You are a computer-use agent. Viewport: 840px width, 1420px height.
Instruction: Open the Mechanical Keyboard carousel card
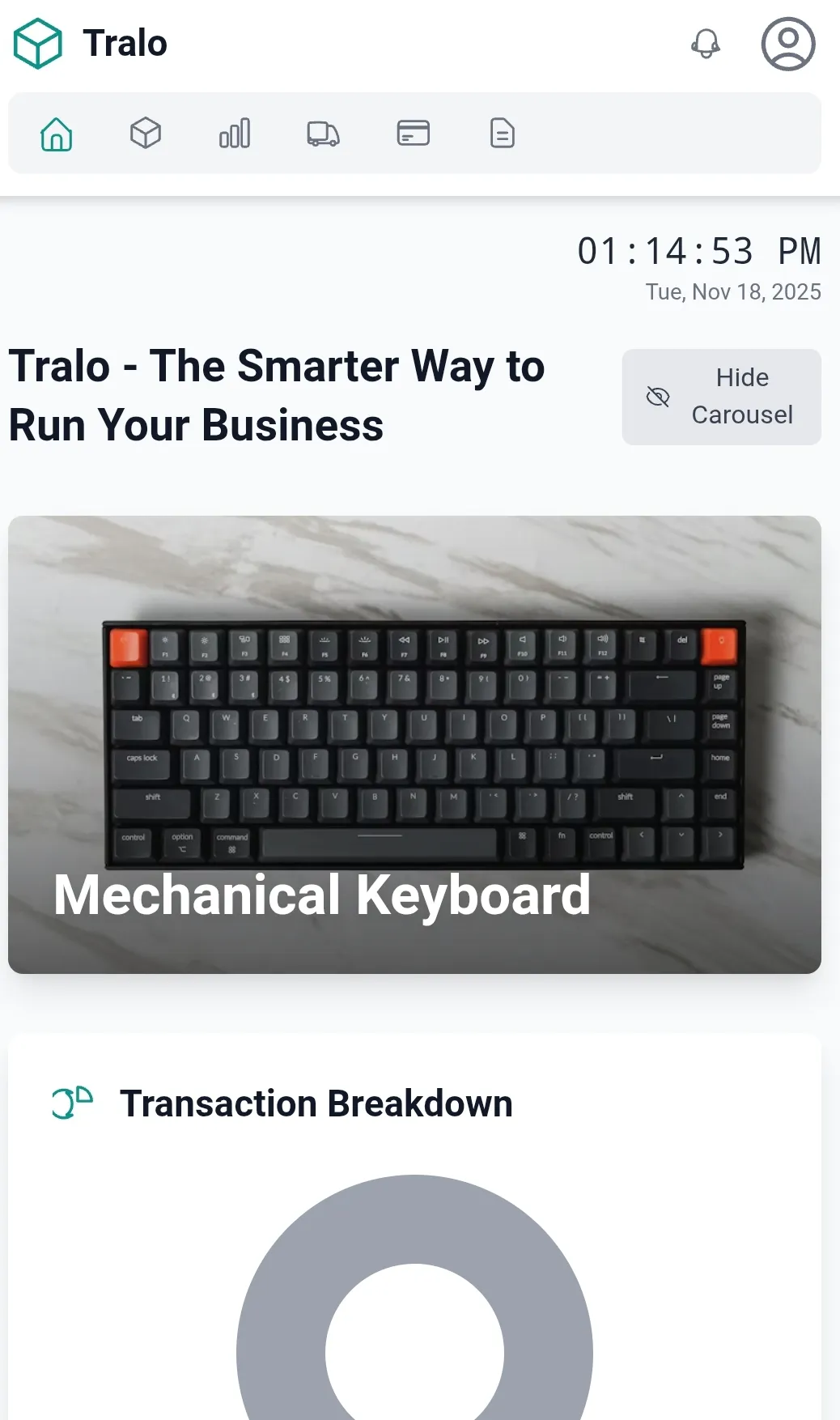tap(414, 744)
